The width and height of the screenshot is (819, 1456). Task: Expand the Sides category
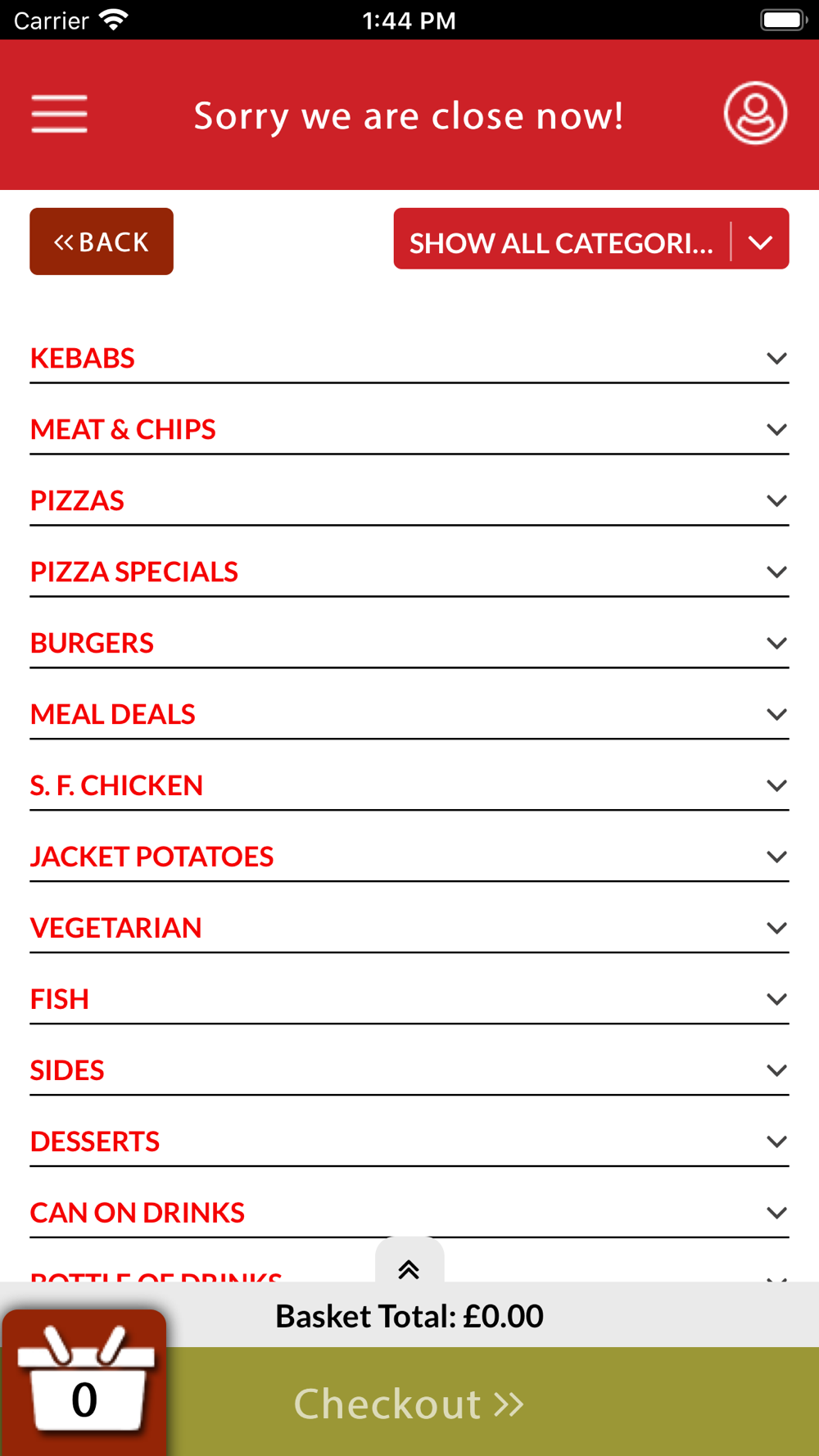click(409, 1071)
